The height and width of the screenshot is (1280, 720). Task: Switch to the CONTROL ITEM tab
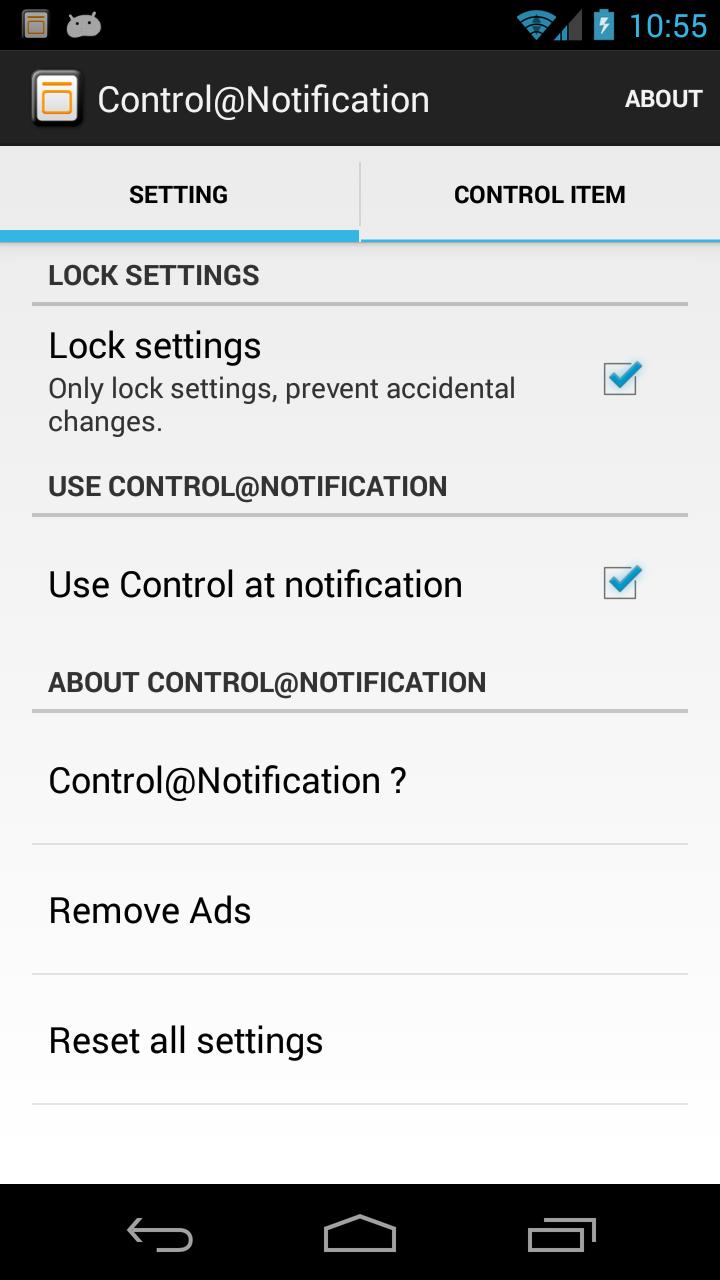pos(540,194)
